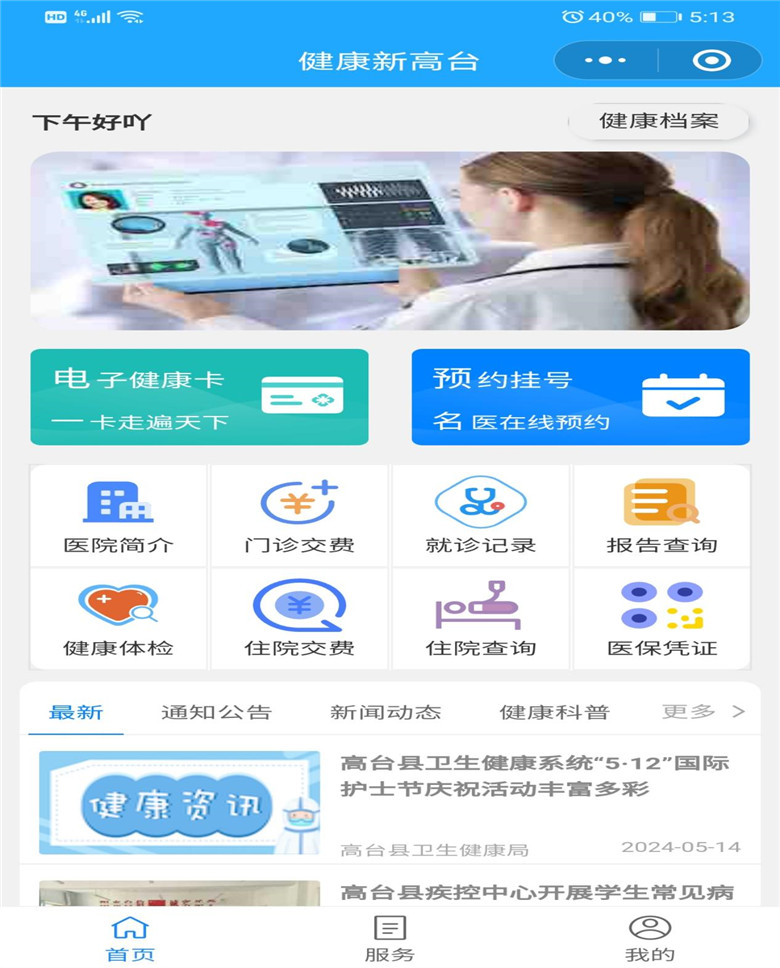Open the 电子健康卡 card
The width and height of the screenshot is (780, 968).
(x=199, y=397)
